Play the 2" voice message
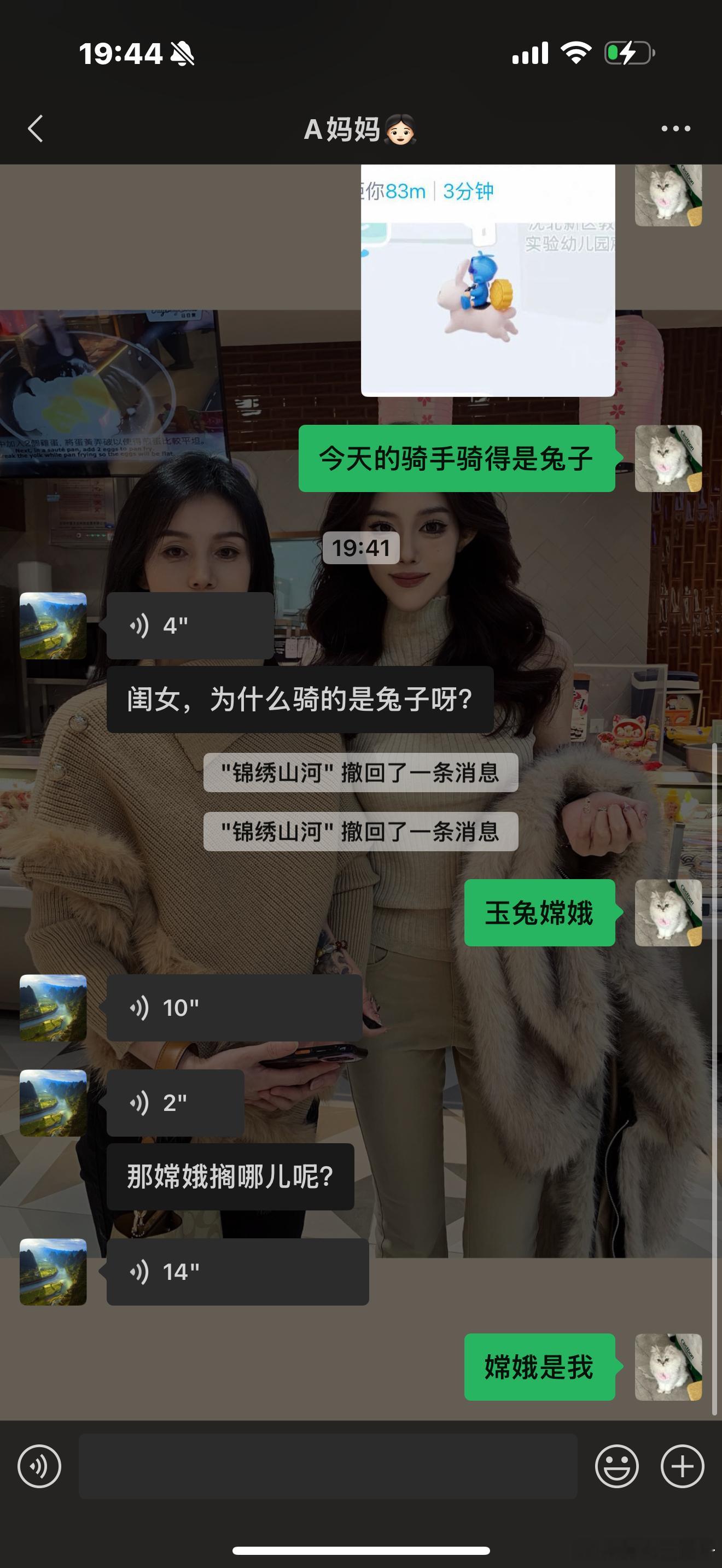722x1568 pixels. click(176, 1102)
